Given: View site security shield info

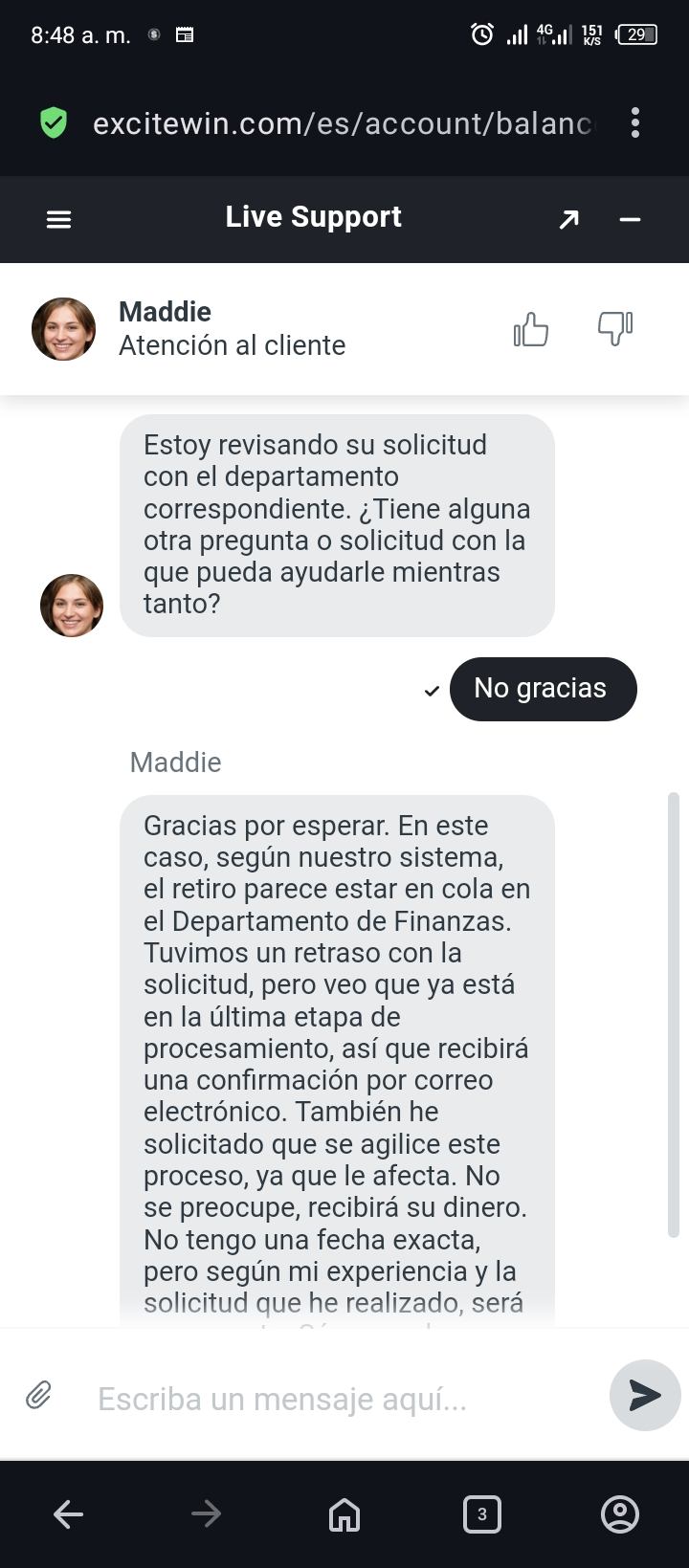Looking at the screenshot, I should click(x=54, y=122).
